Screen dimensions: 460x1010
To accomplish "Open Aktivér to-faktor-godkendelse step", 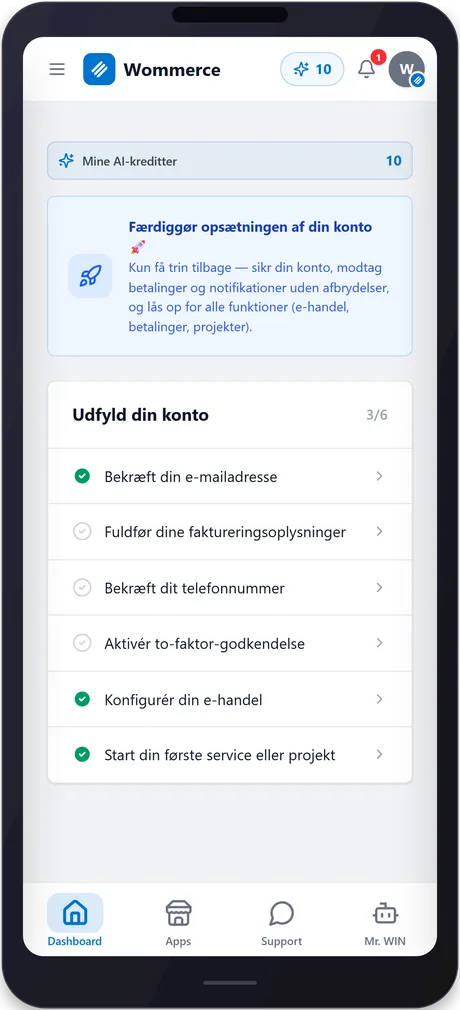I will [230, 643].
